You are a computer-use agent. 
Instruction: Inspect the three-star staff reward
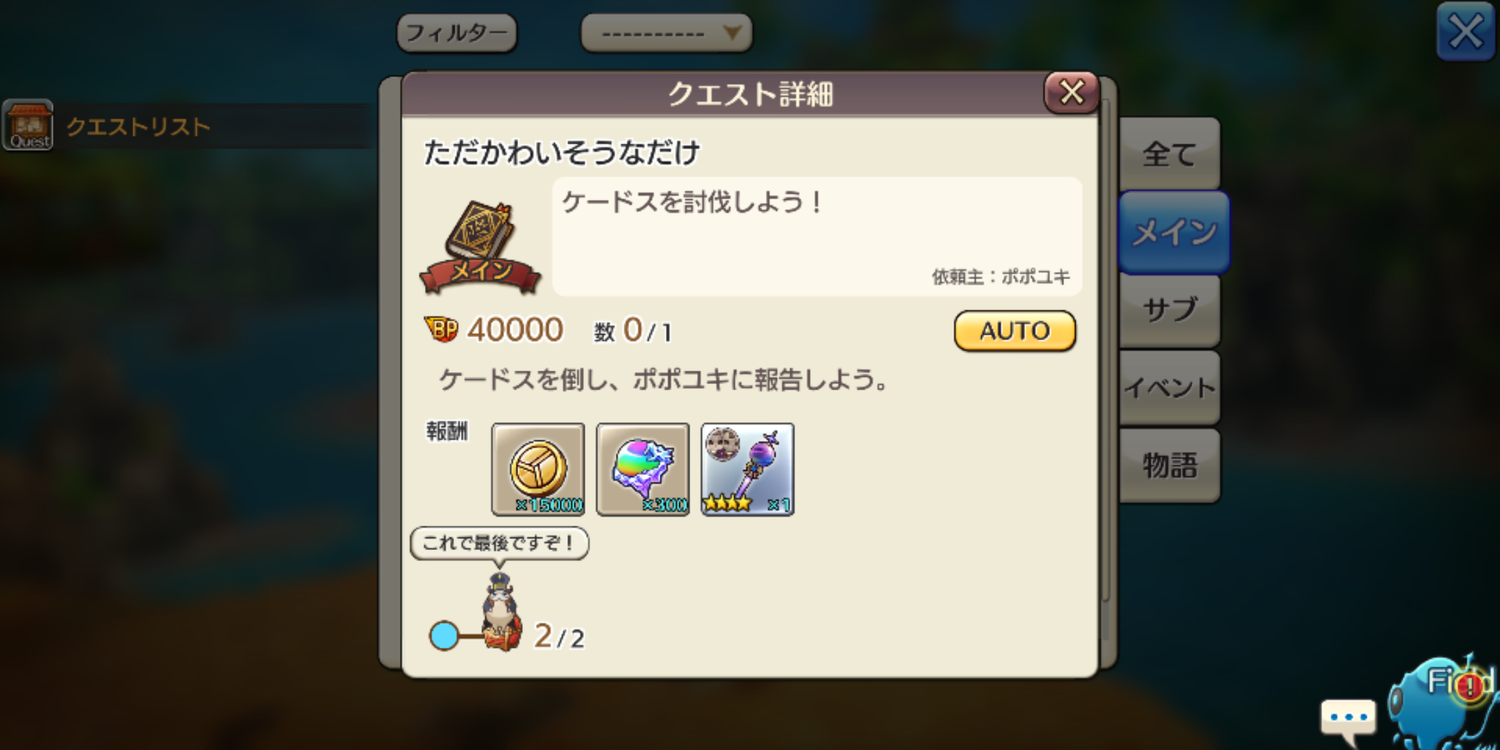tap(747, 469)
